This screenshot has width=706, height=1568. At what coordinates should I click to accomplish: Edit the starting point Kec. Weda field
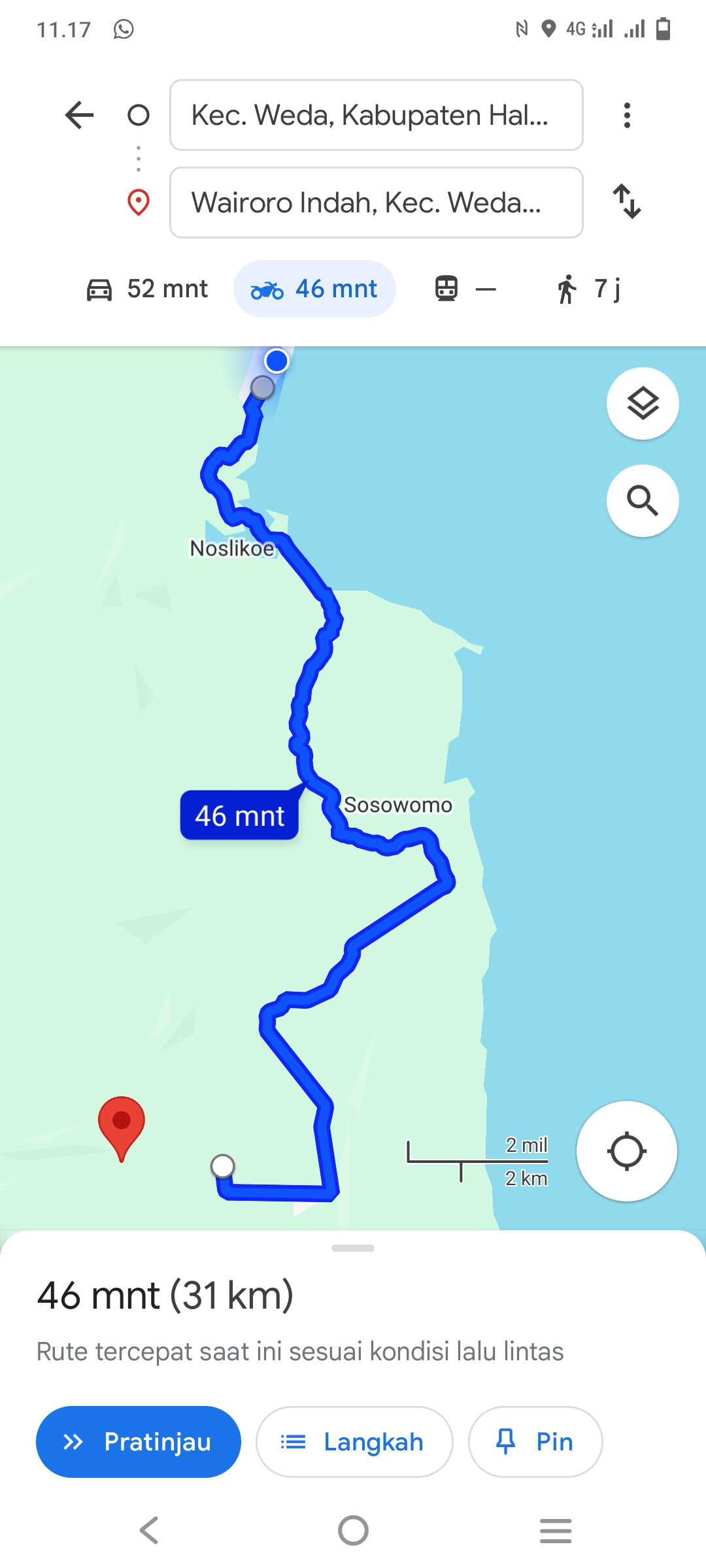click(376, 115)
